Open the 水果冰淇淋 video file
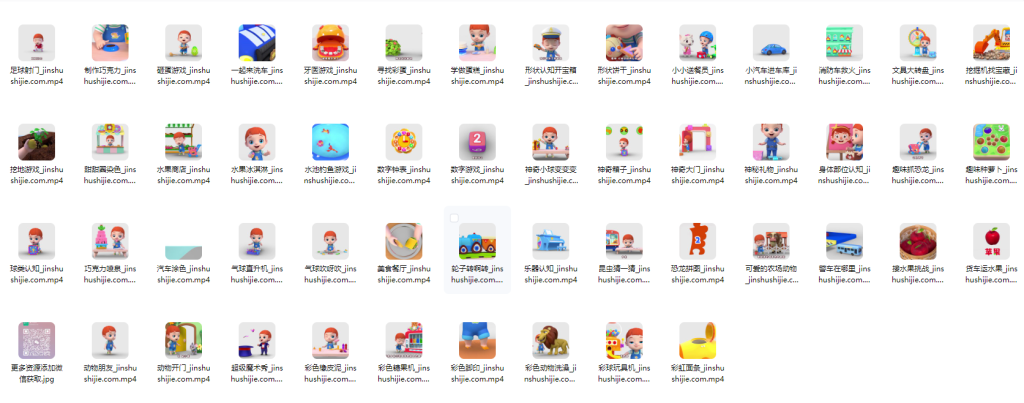 [258, 143]
